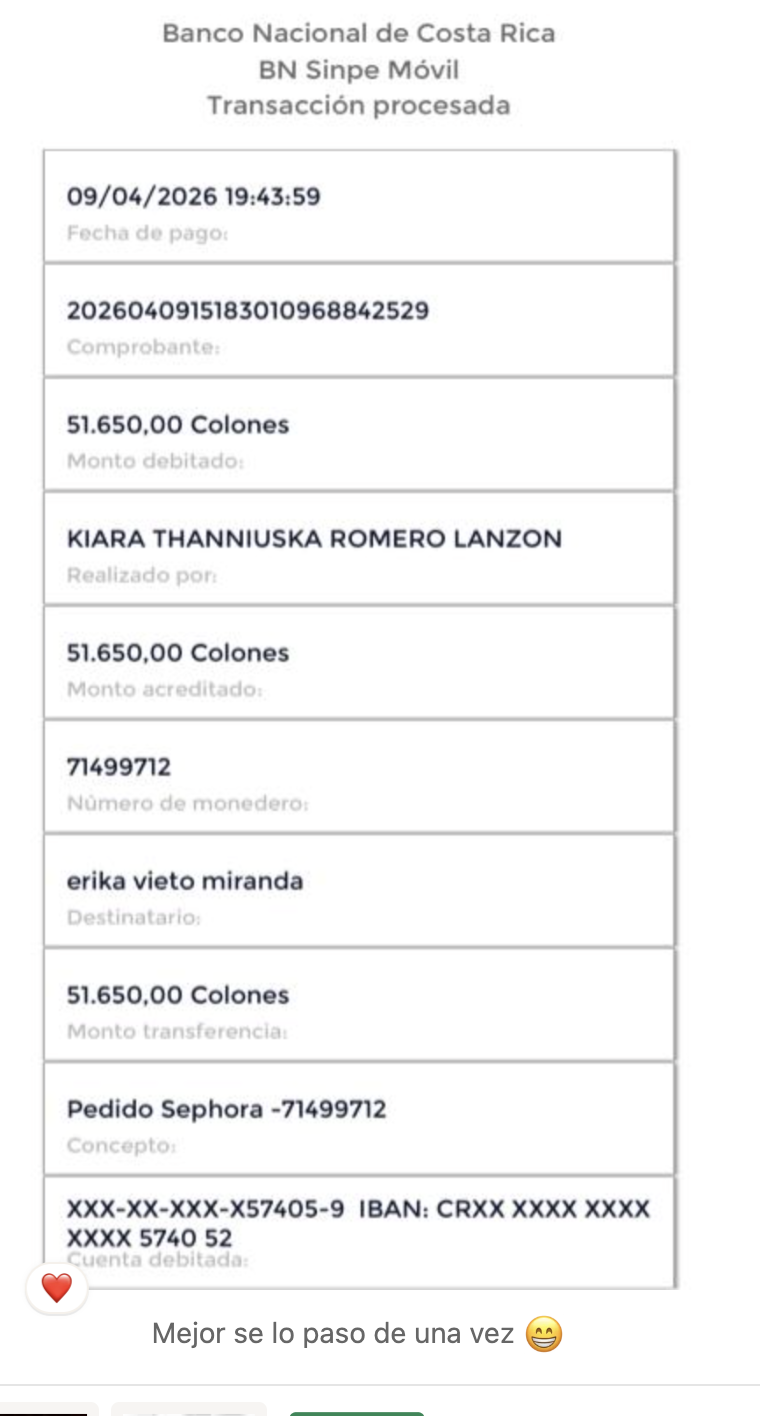Select the 'Transacción procesada' title text

click(x=360, y=104)
